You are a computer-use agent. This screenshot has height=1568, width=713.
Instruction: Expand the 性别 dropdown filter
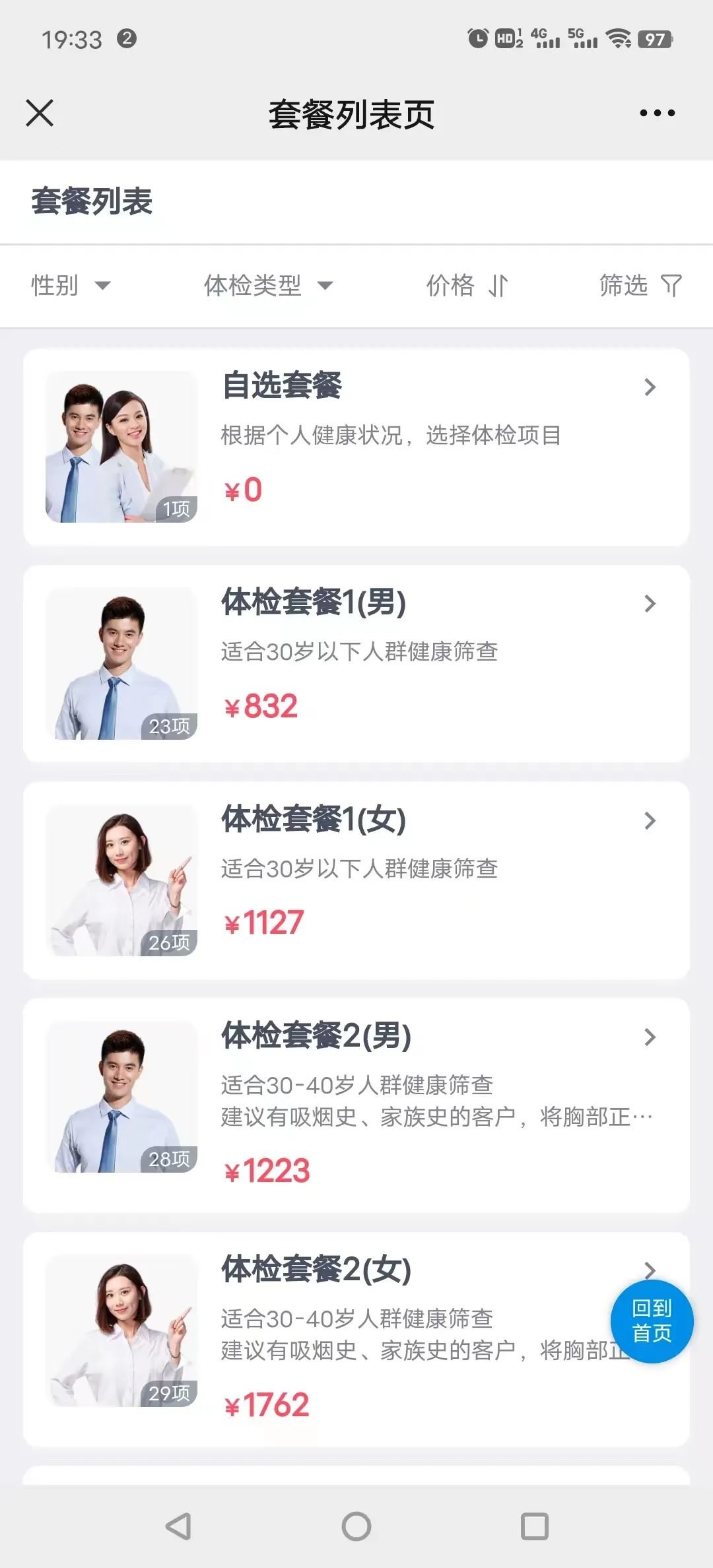[x=71, y=286]
